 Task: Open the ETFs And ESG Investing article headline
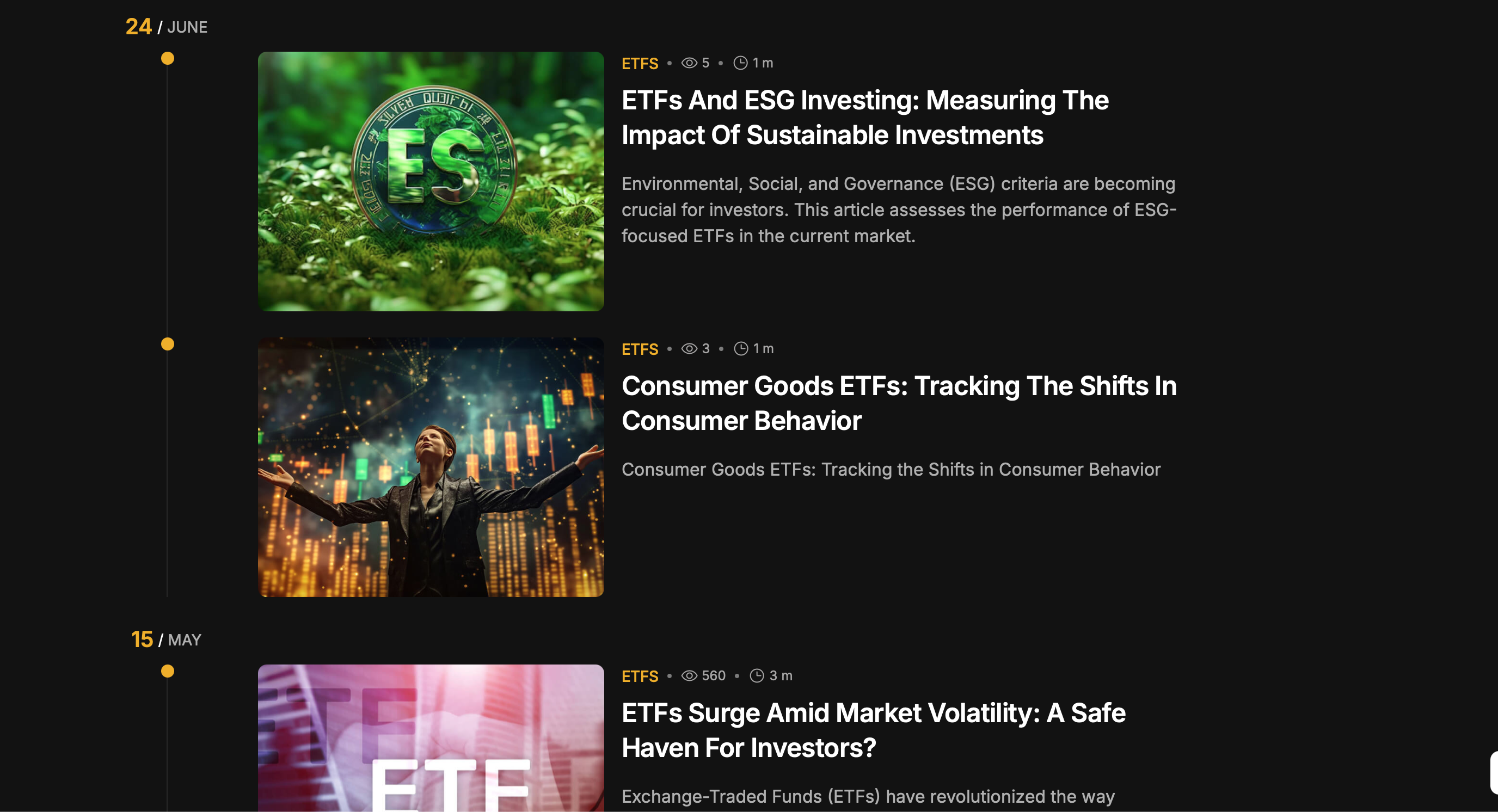pos(865,118)
